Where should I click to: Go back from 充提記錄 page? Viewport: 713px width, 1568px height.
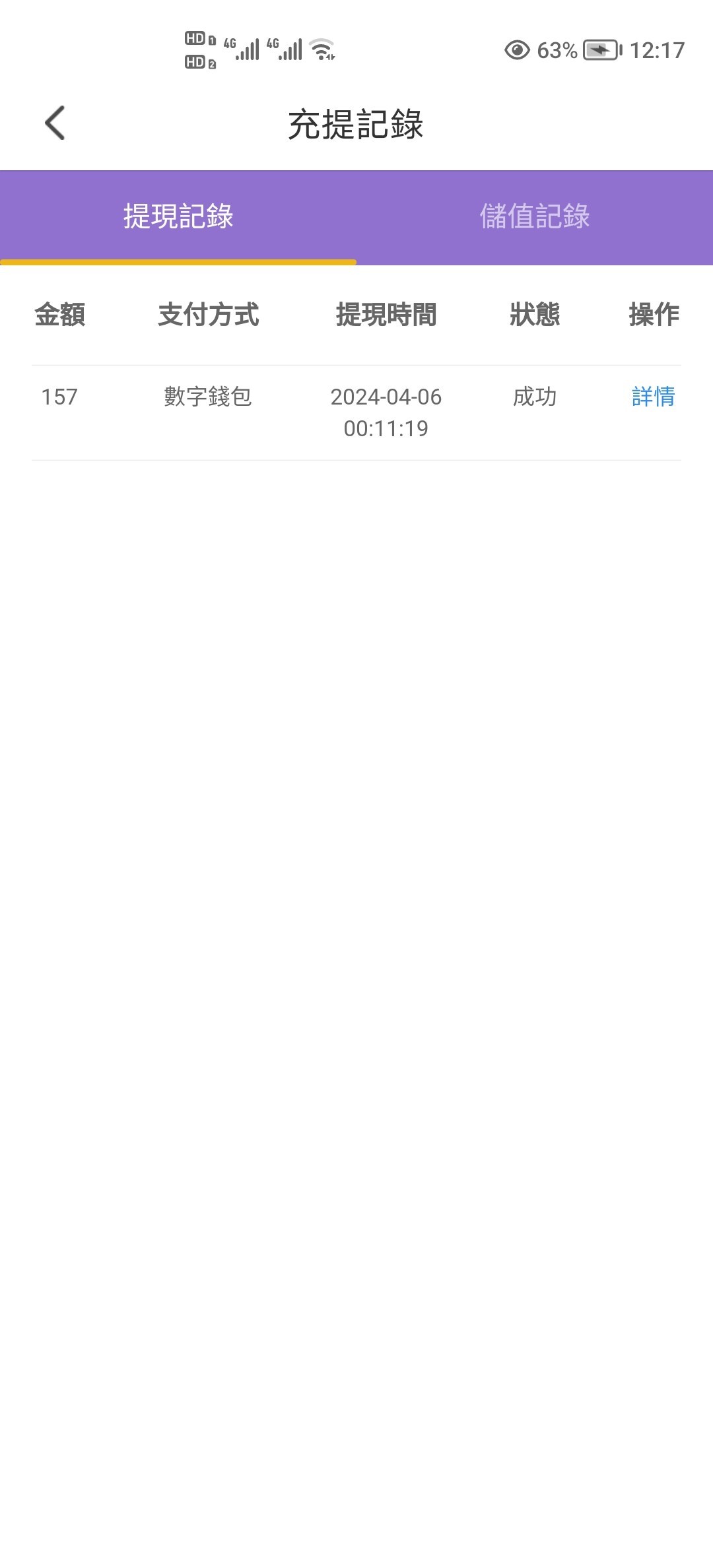click(x=55, y=123)
